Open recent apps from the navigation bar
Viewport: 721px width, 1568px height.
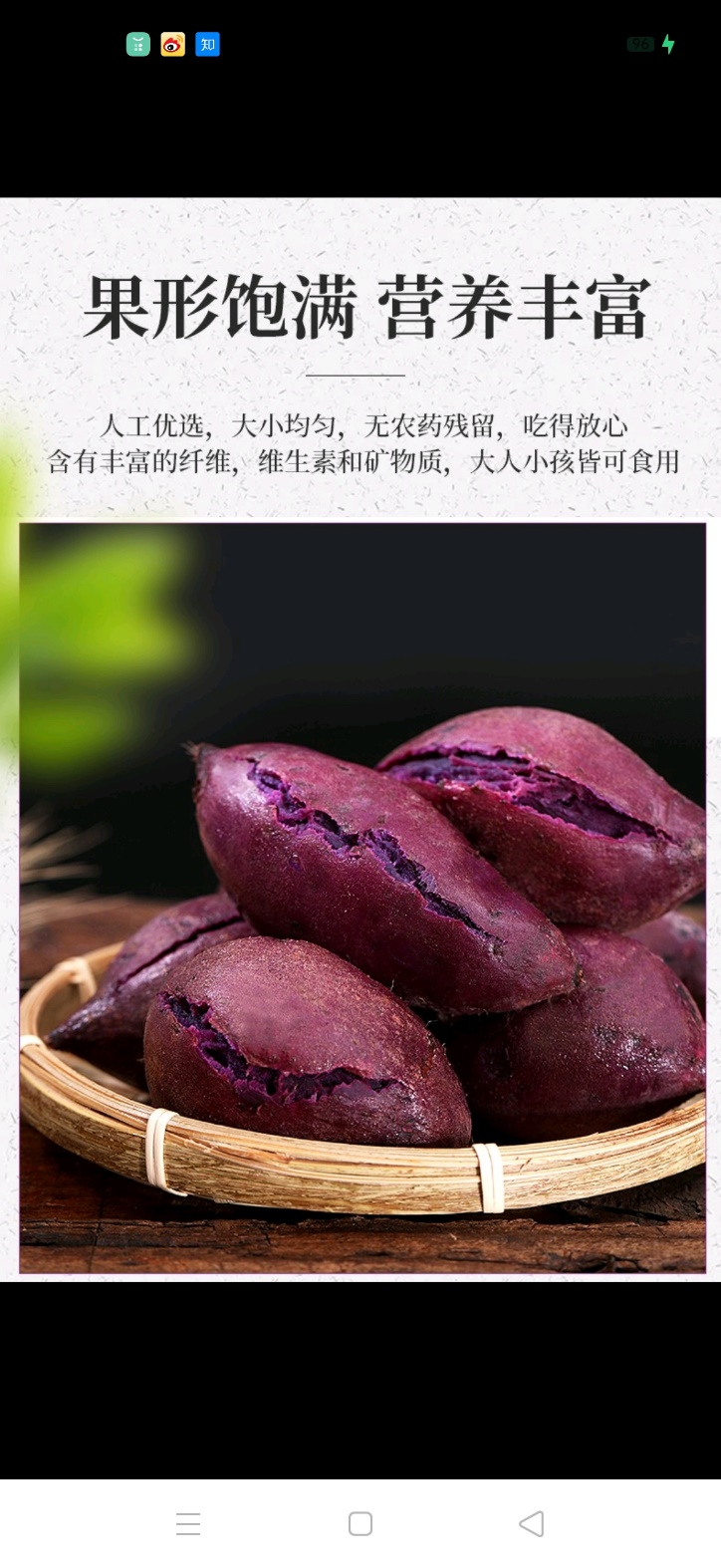tap(188, 1523)
